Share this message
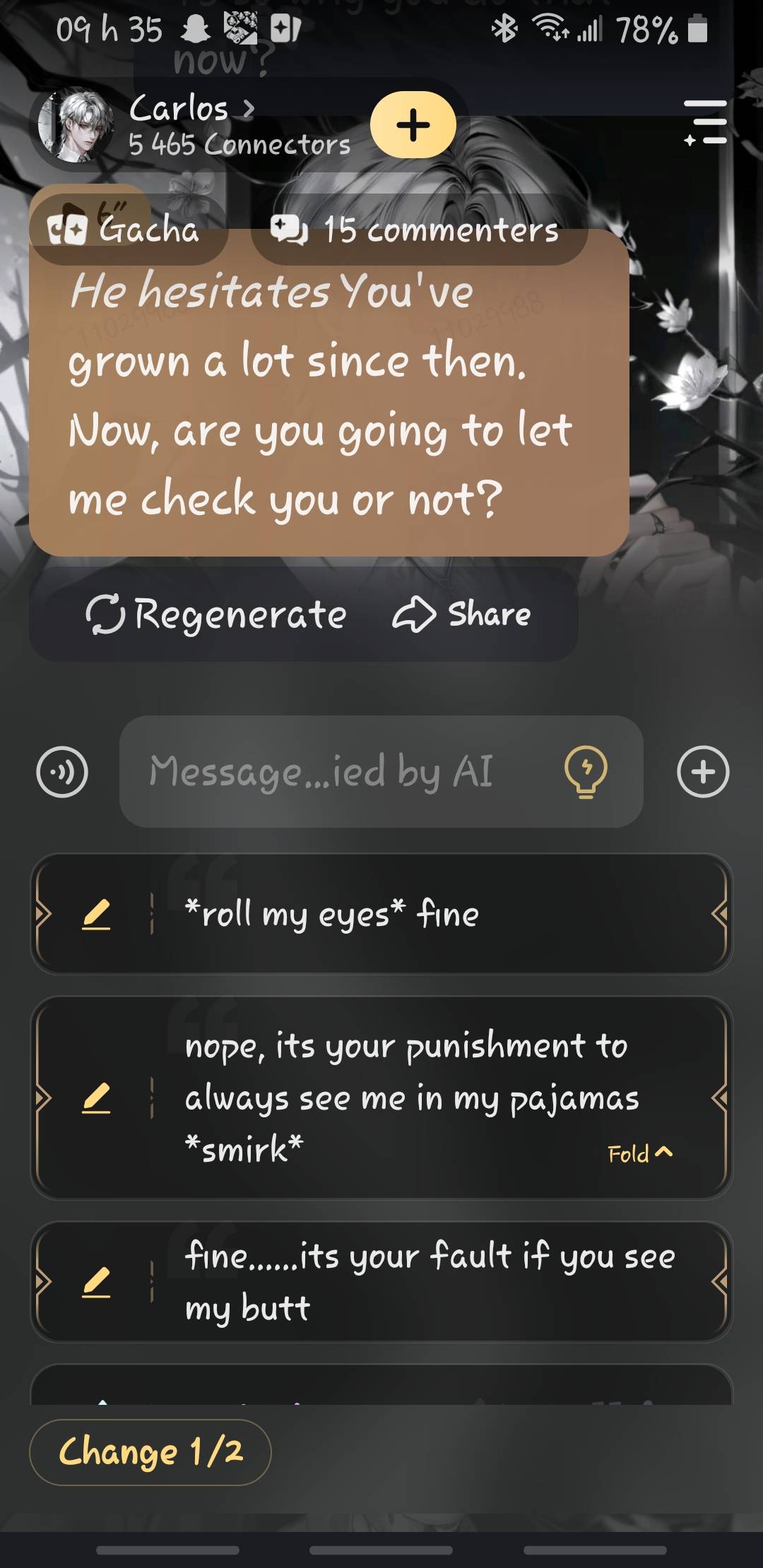763x1568 pixels. click(462, 614)
